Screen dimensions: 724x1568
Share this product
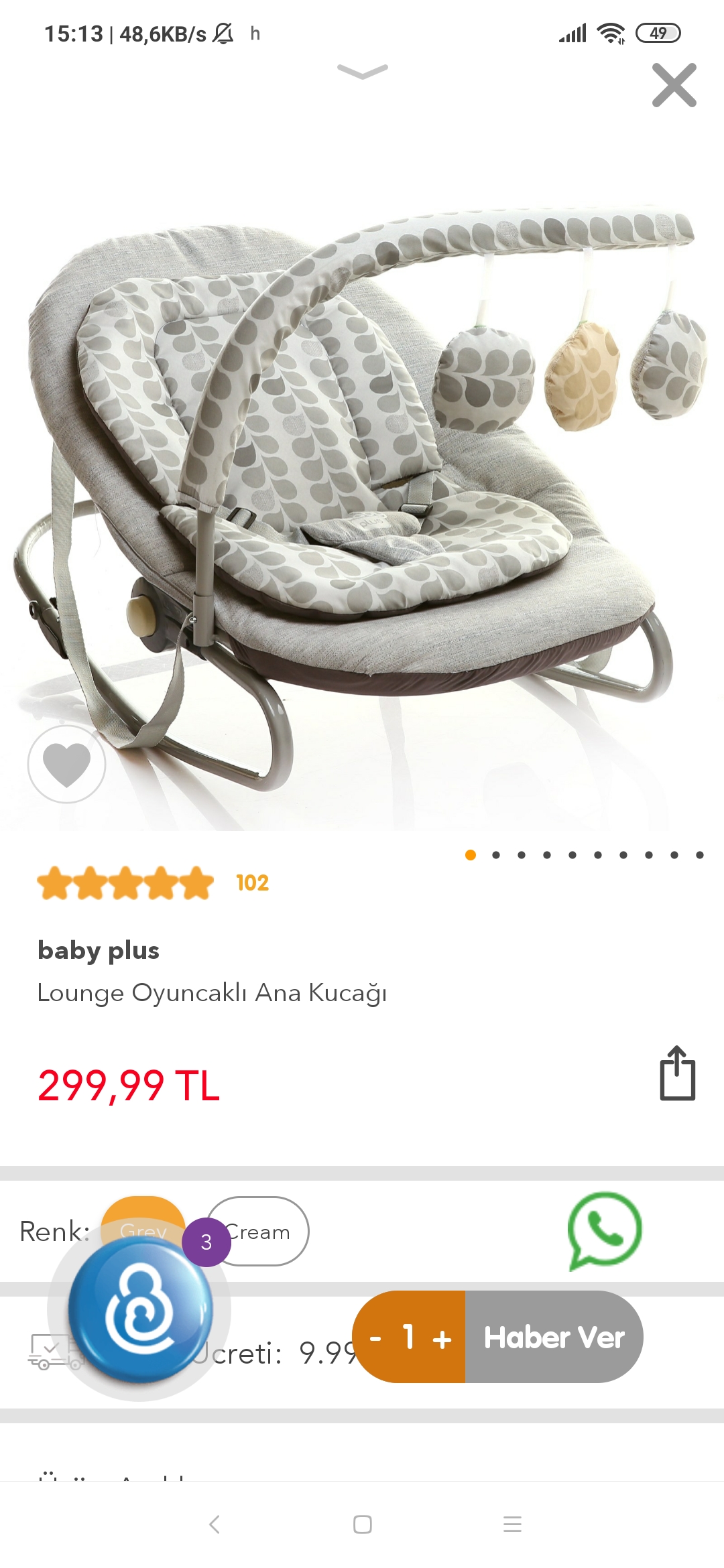(677, 1073)
